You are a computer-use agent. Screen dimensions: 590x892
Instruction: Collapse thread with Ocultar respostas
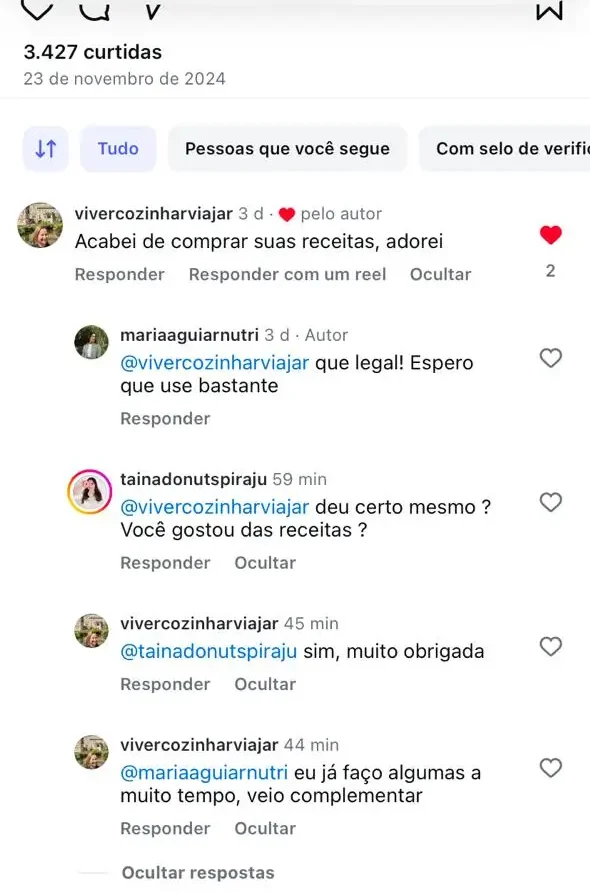pyautogui.click(x=198, y=873)
